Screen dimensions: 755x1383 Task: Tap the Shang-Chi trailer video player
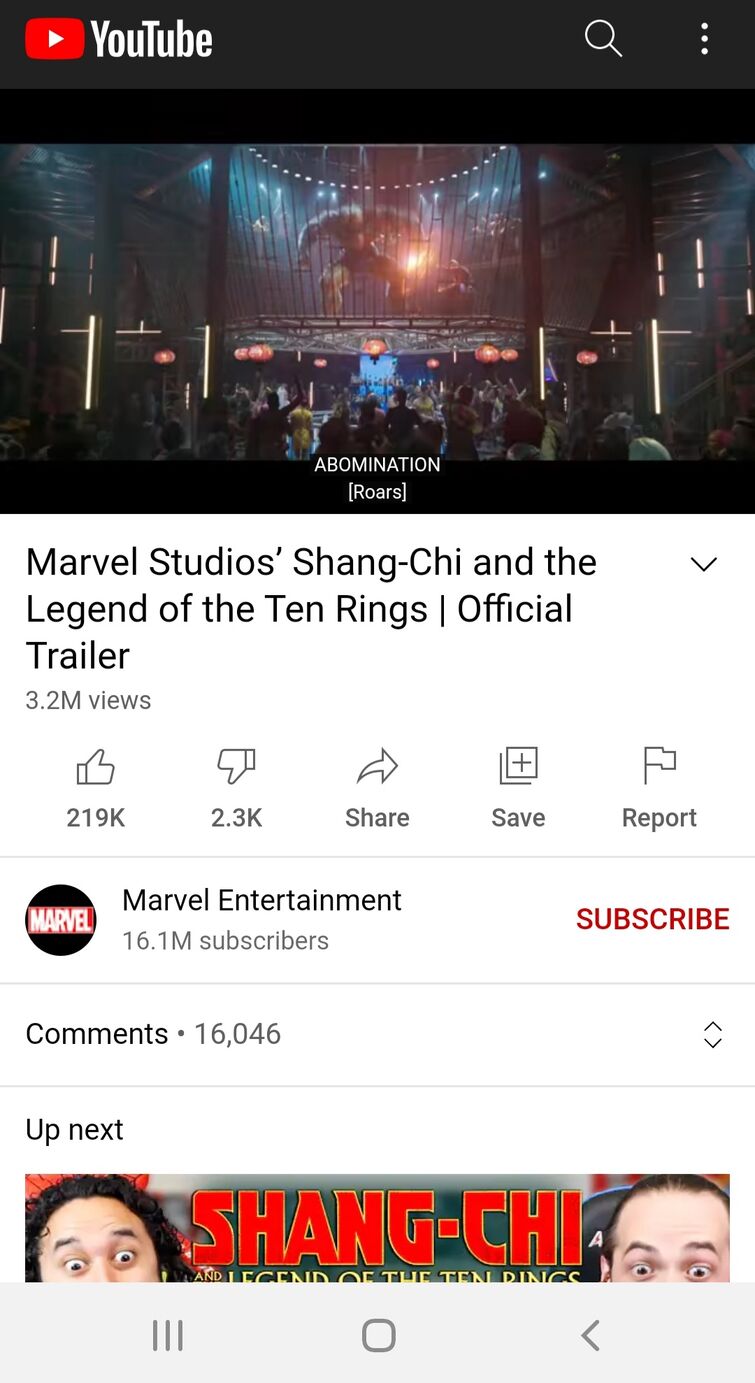click(x=377, y=300)
